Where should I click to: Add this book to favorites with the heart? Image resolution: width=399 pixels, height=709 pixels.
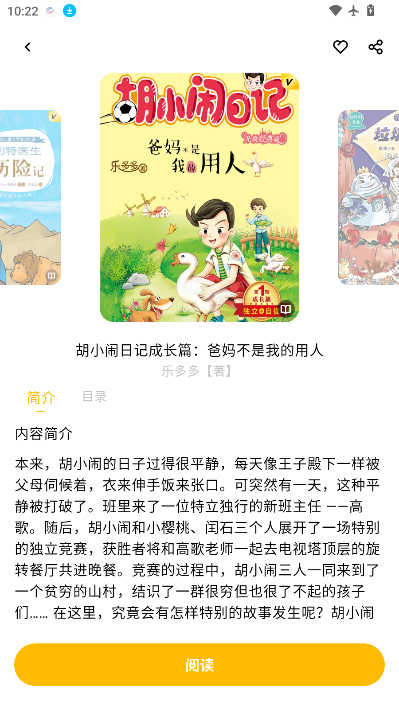point(340,47)
